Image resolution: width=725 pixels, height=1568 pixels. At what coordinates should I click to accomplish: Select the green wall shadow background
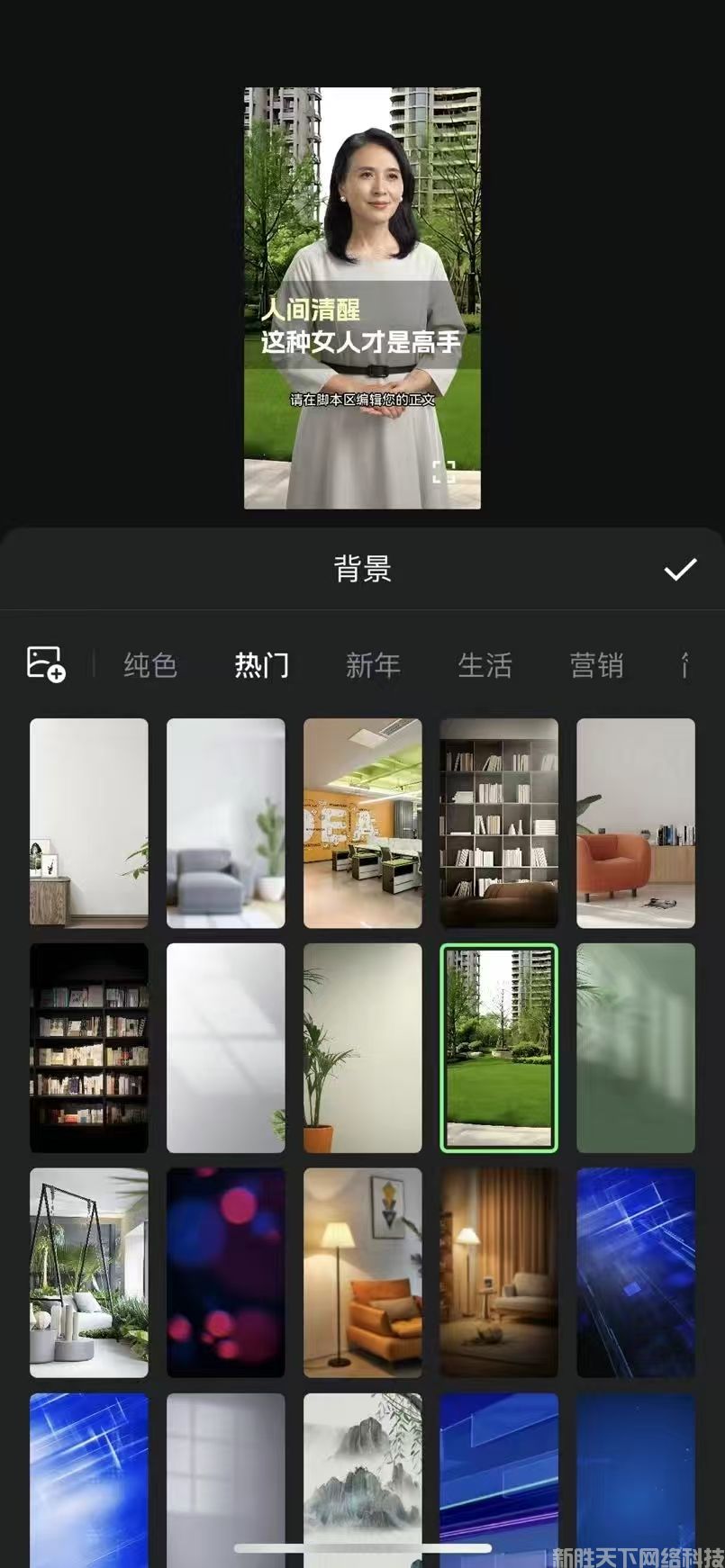(x=636, y=1048)
